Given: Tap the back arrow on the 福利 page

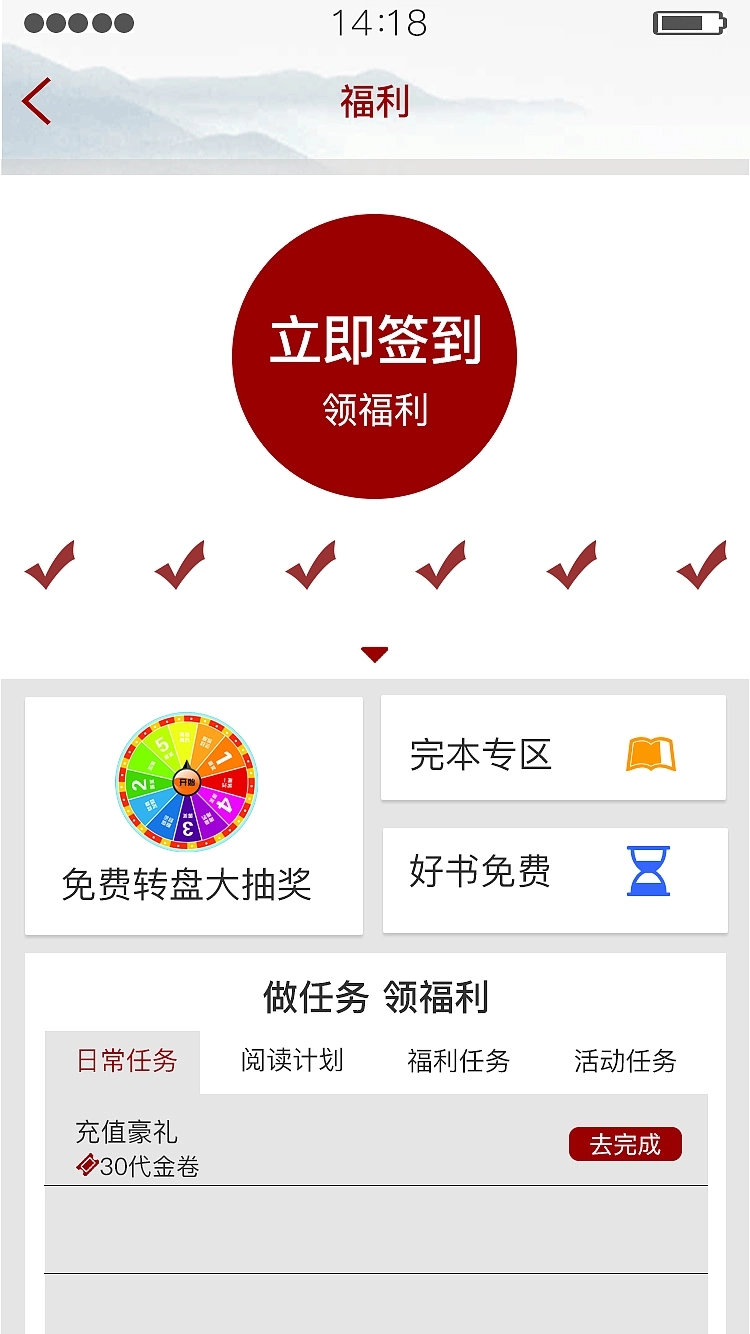Looking at the screenshot, I should pos(36,100).
